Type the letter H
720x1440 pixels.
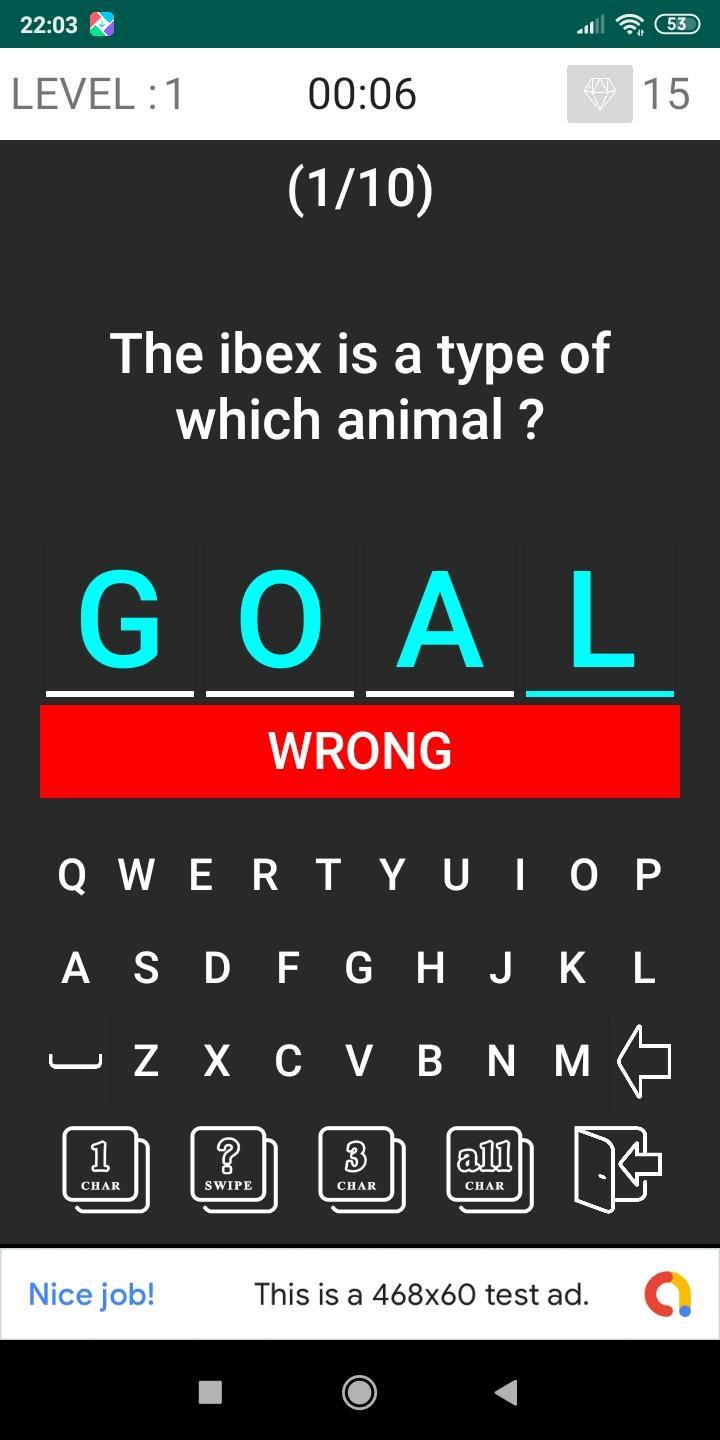(x=430, y=968)
